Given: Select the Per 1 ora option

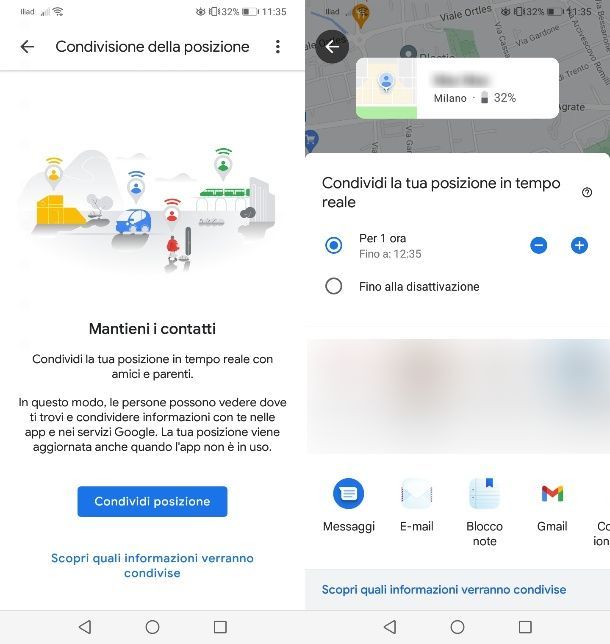Looking at the screenshot, I should (x=334, y=245).
